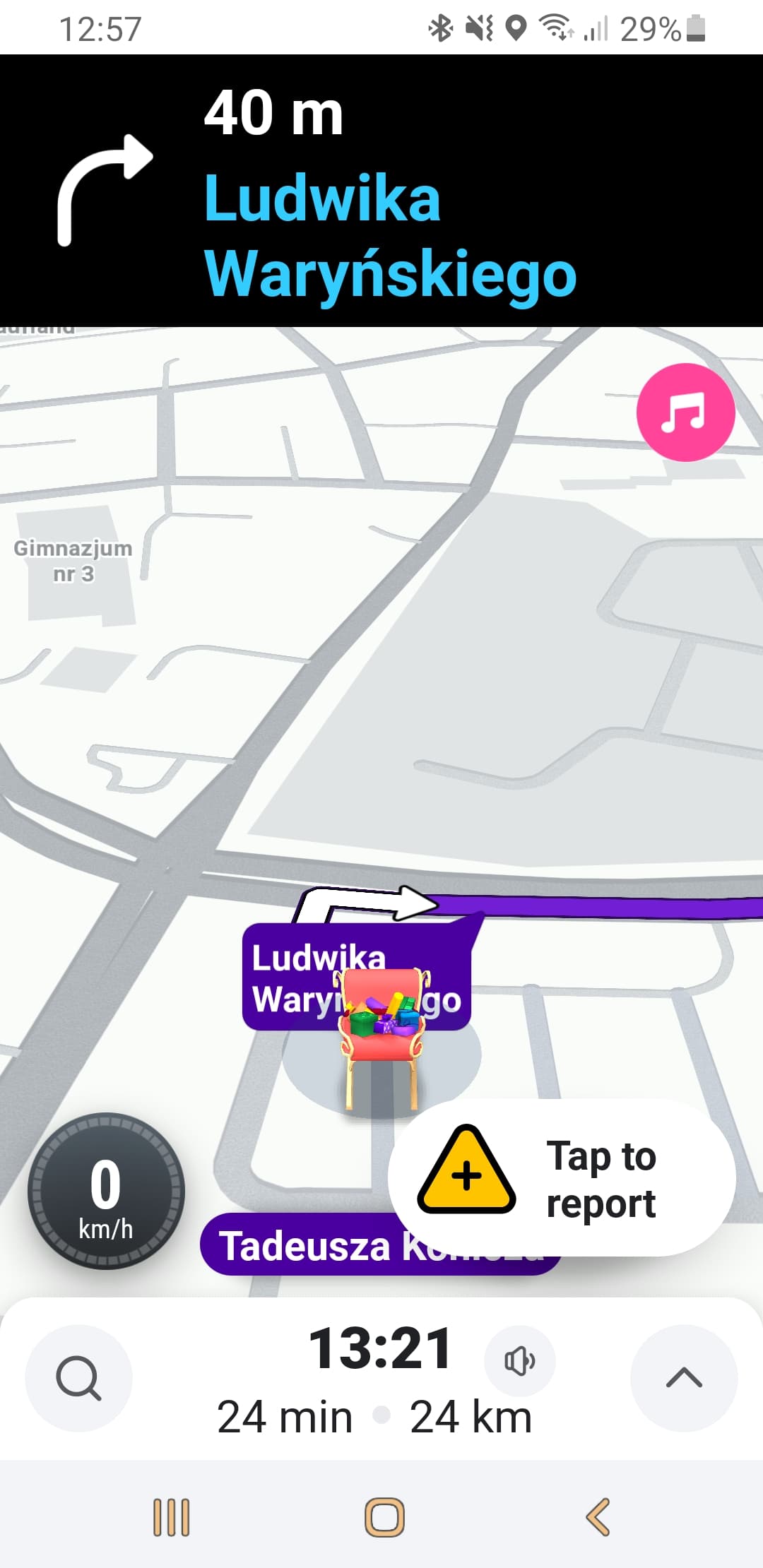Tap to report a road incident

pos(562,1177)
